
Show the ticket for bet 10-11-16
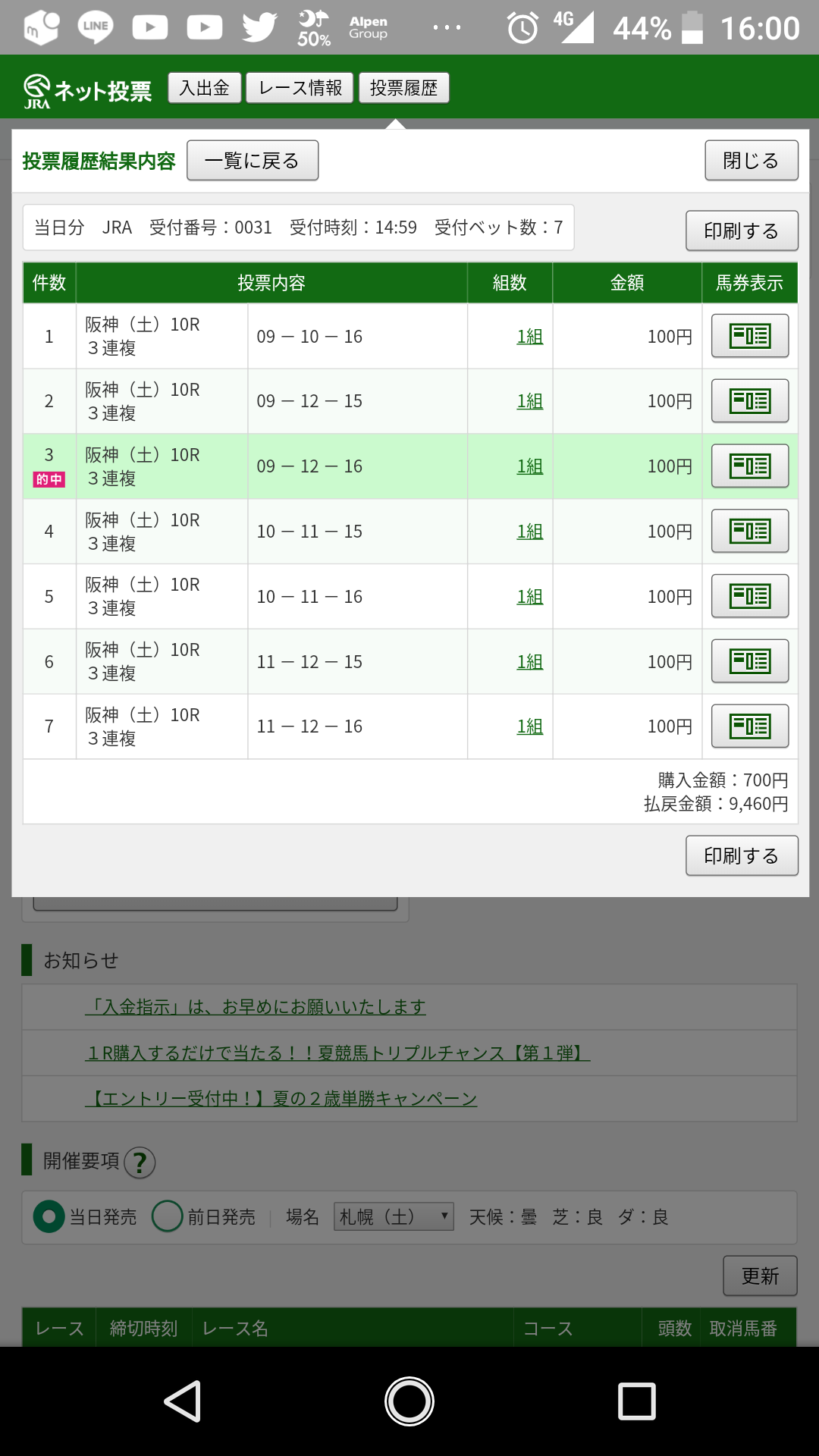tap(749, 597)
